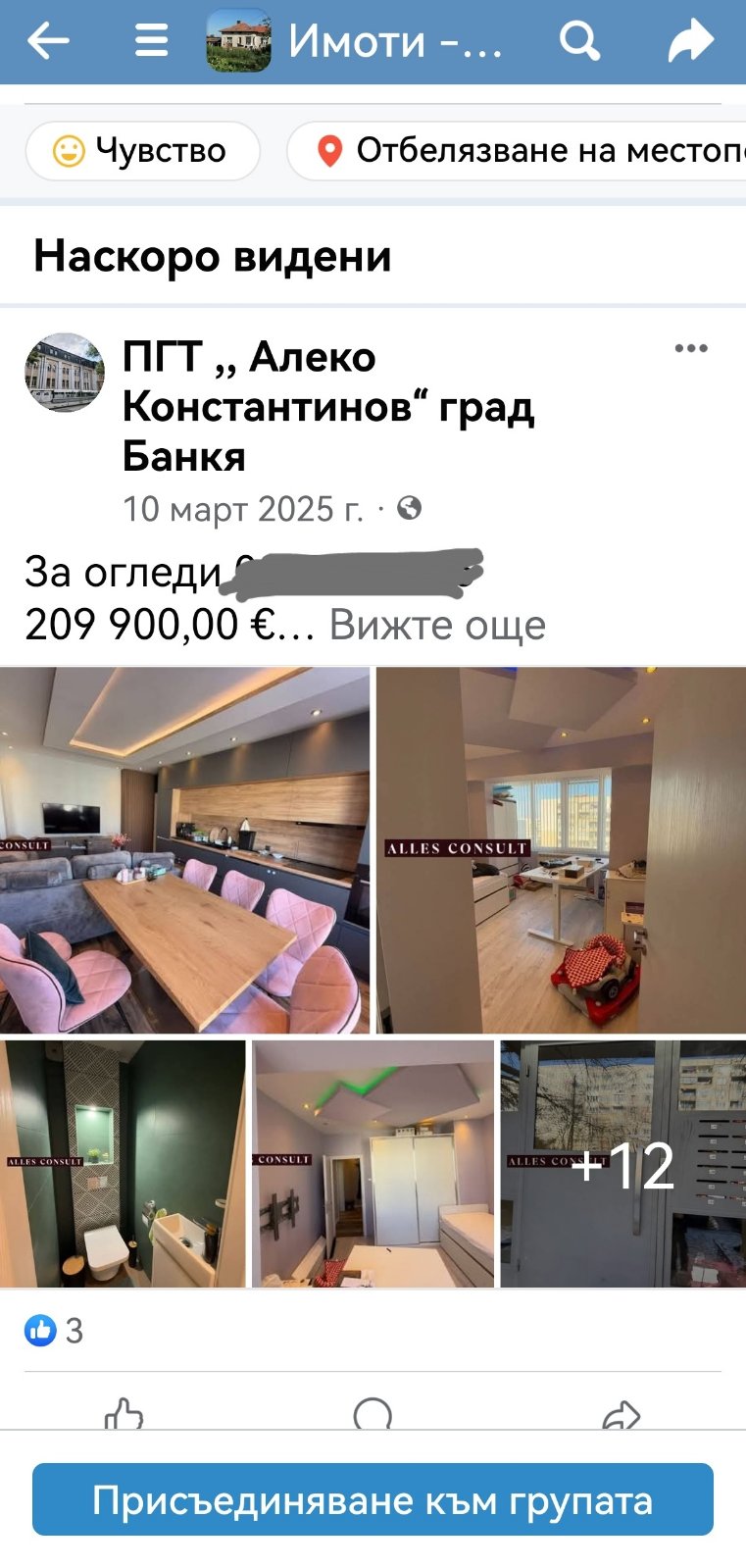The height and width of the screenshot is (1568, 746).
Task: Open the hamburger menu
Action: [x=151, y=41]
